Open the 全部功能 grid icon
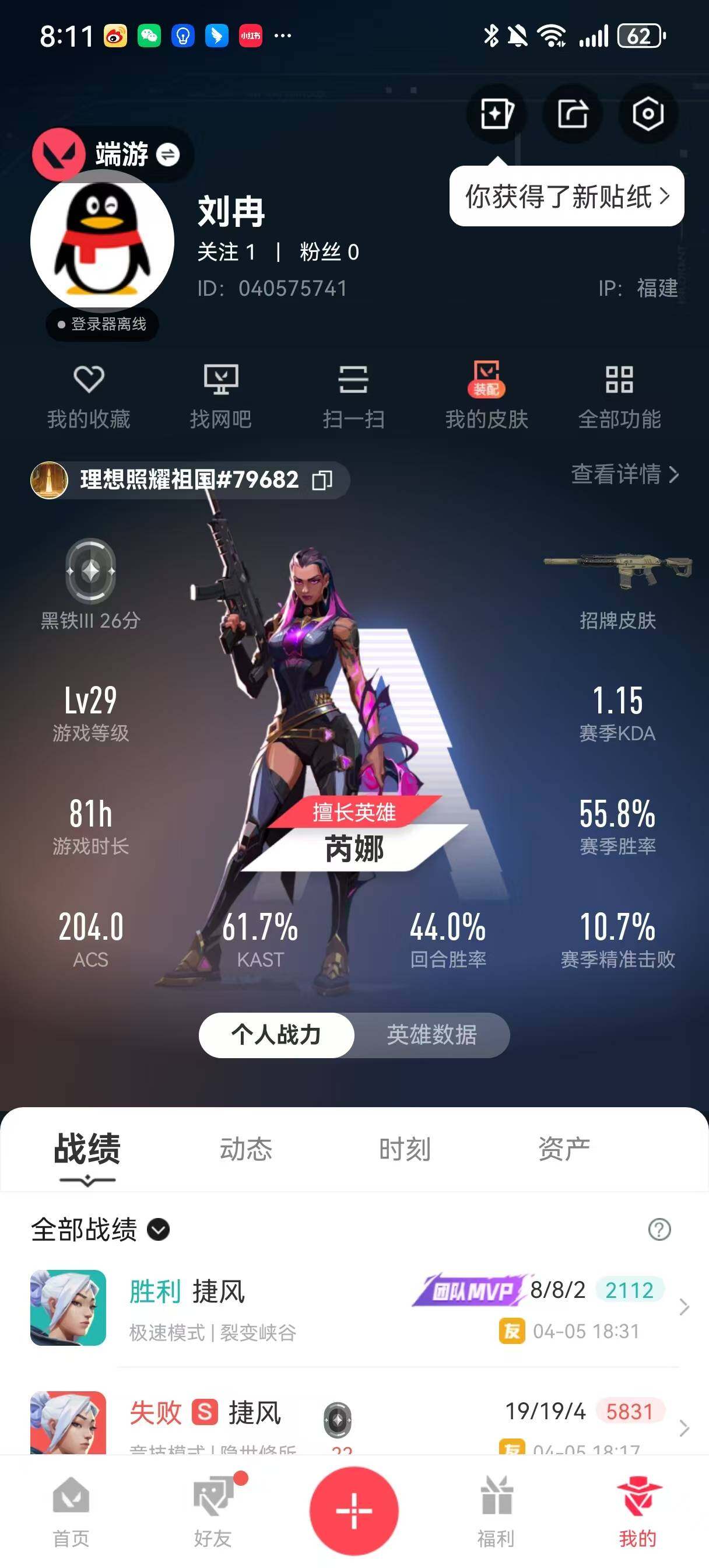The width and height of the screenshot is (709, 1568). click(x=620, y=380)
